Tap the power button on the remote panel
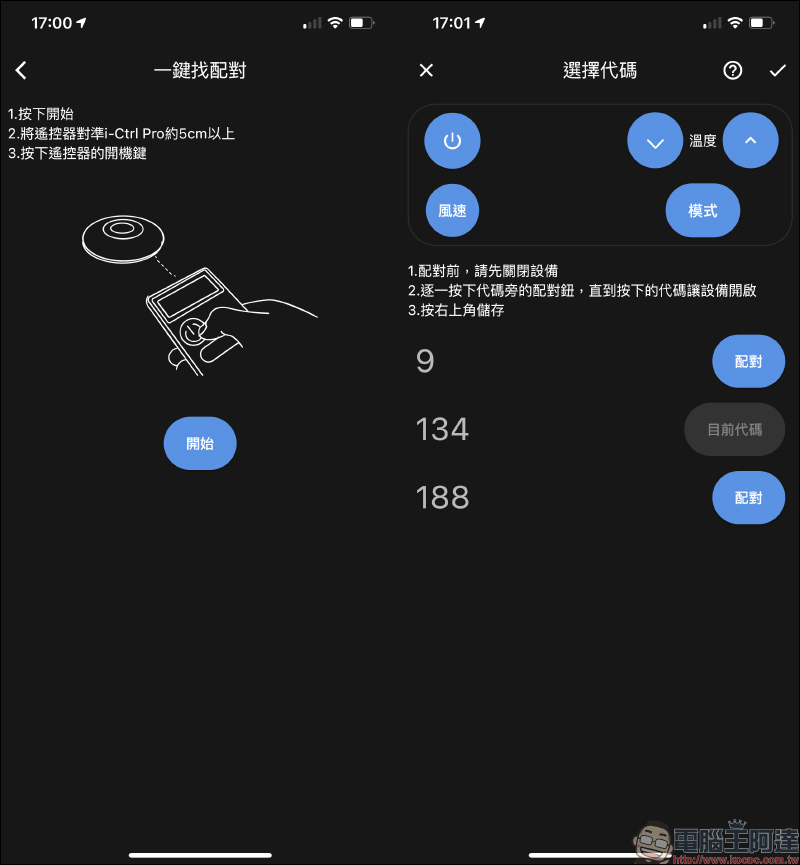 point(452,141)
